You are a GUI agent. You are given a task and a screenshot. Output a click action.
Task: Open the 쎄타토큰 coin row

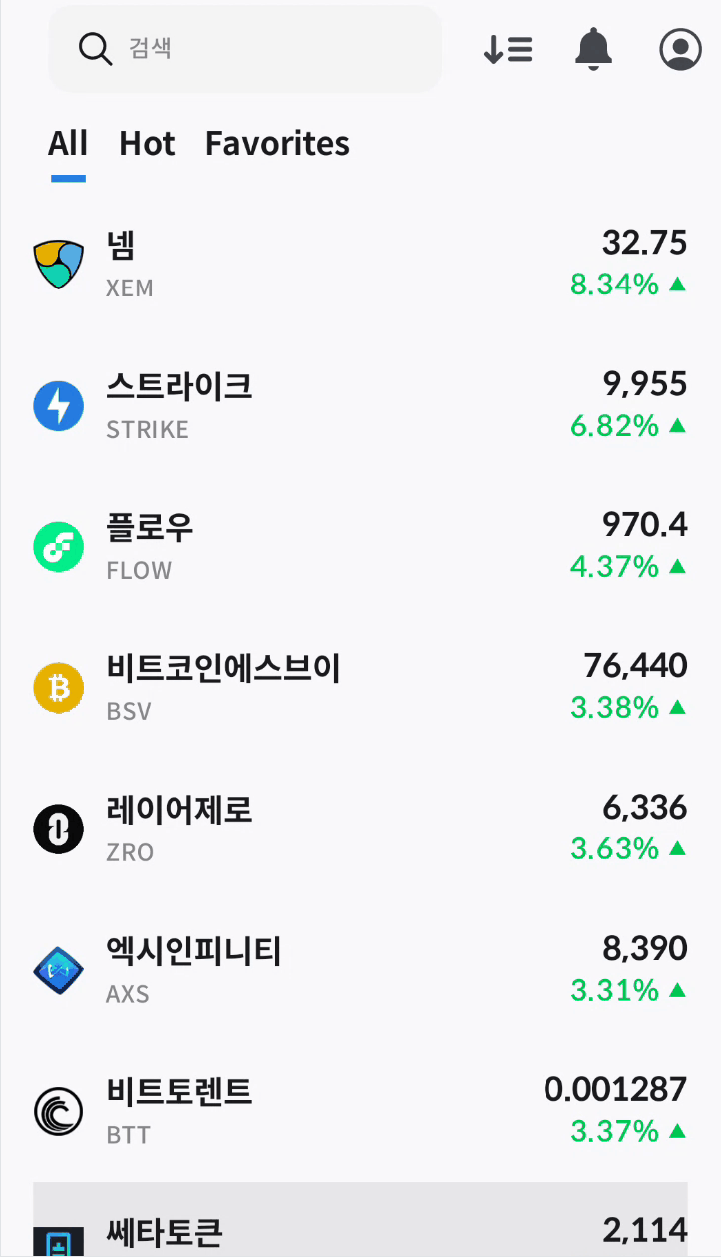[x=360, y=1225]
